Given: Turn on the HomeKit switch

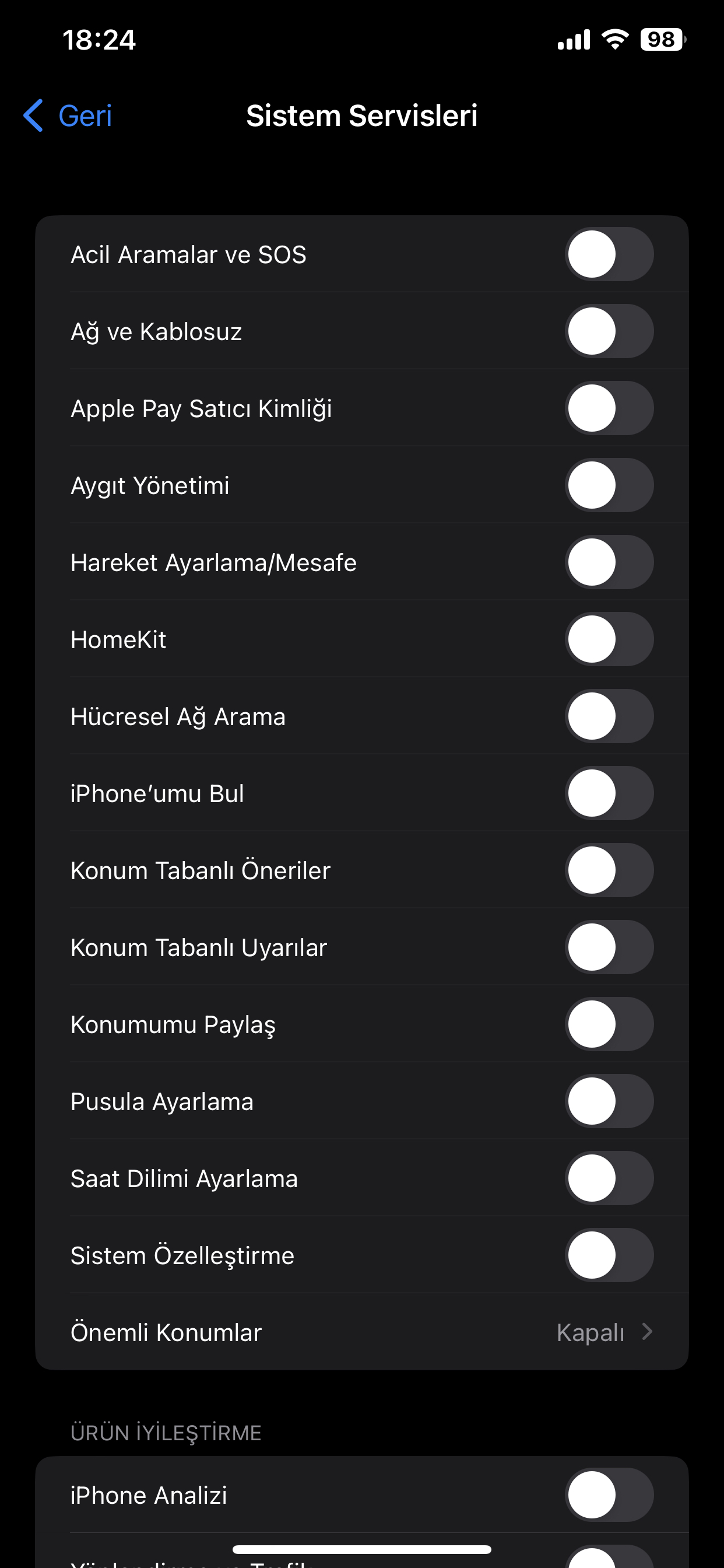Looking at the screenshot, I should click(609, 639).
